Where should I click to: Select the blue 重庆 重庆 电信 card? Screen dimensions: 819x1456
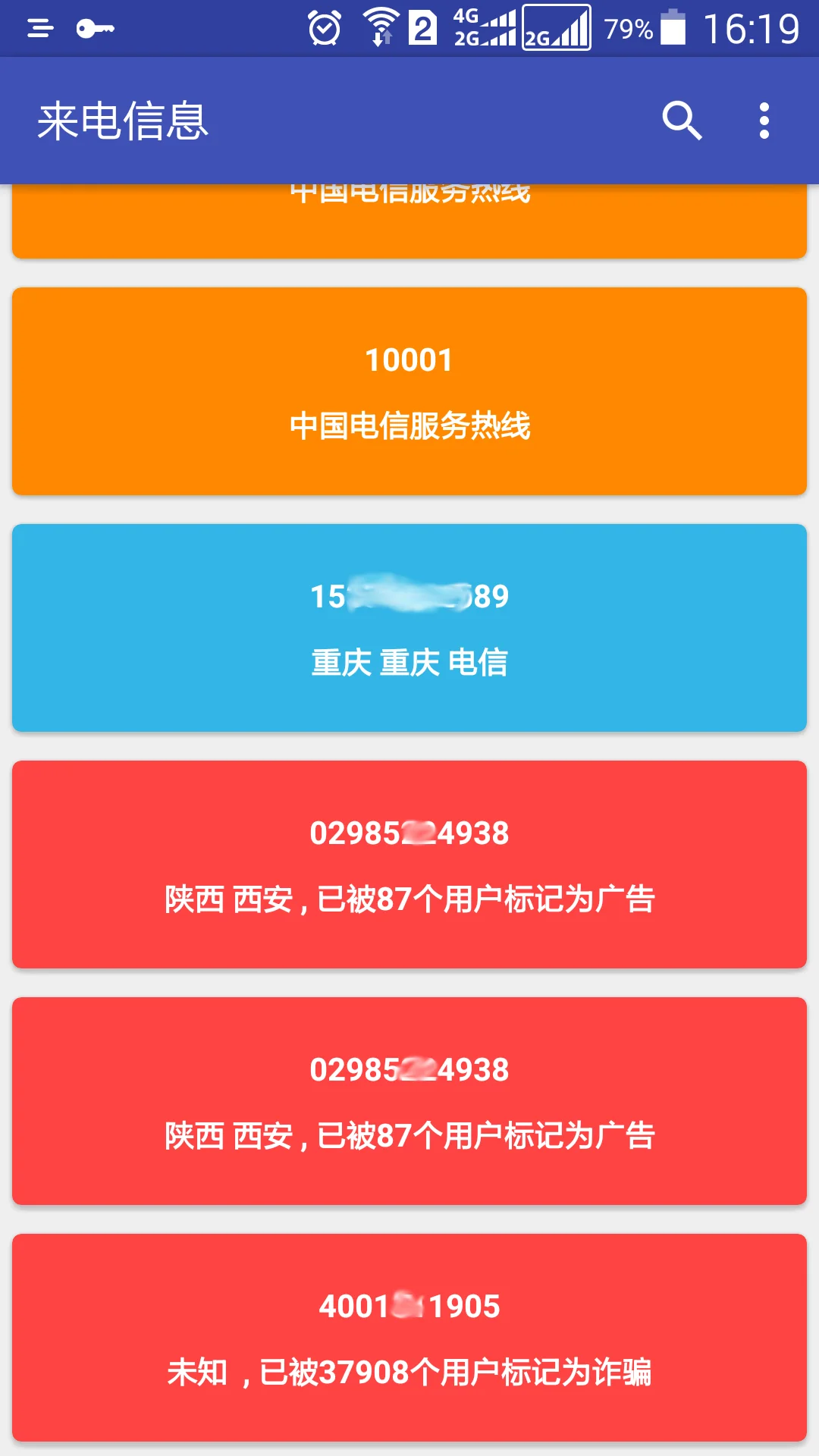pyautogui.click(x=409, y=628)
